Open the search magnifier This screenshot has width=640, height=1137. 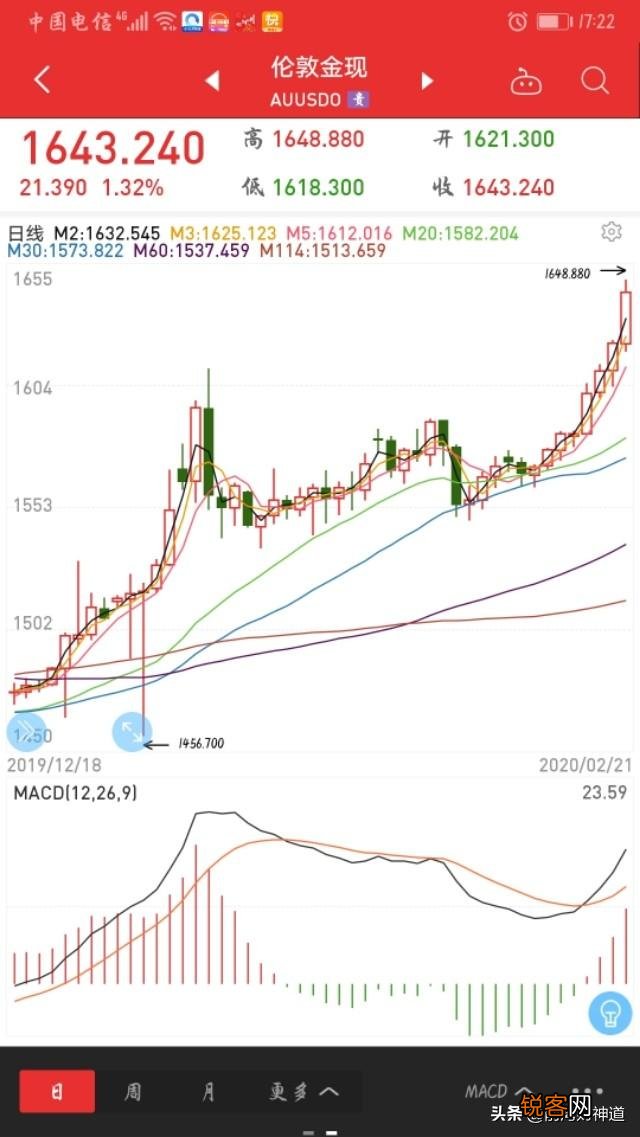pyautogui.click(x=594, y=81)
